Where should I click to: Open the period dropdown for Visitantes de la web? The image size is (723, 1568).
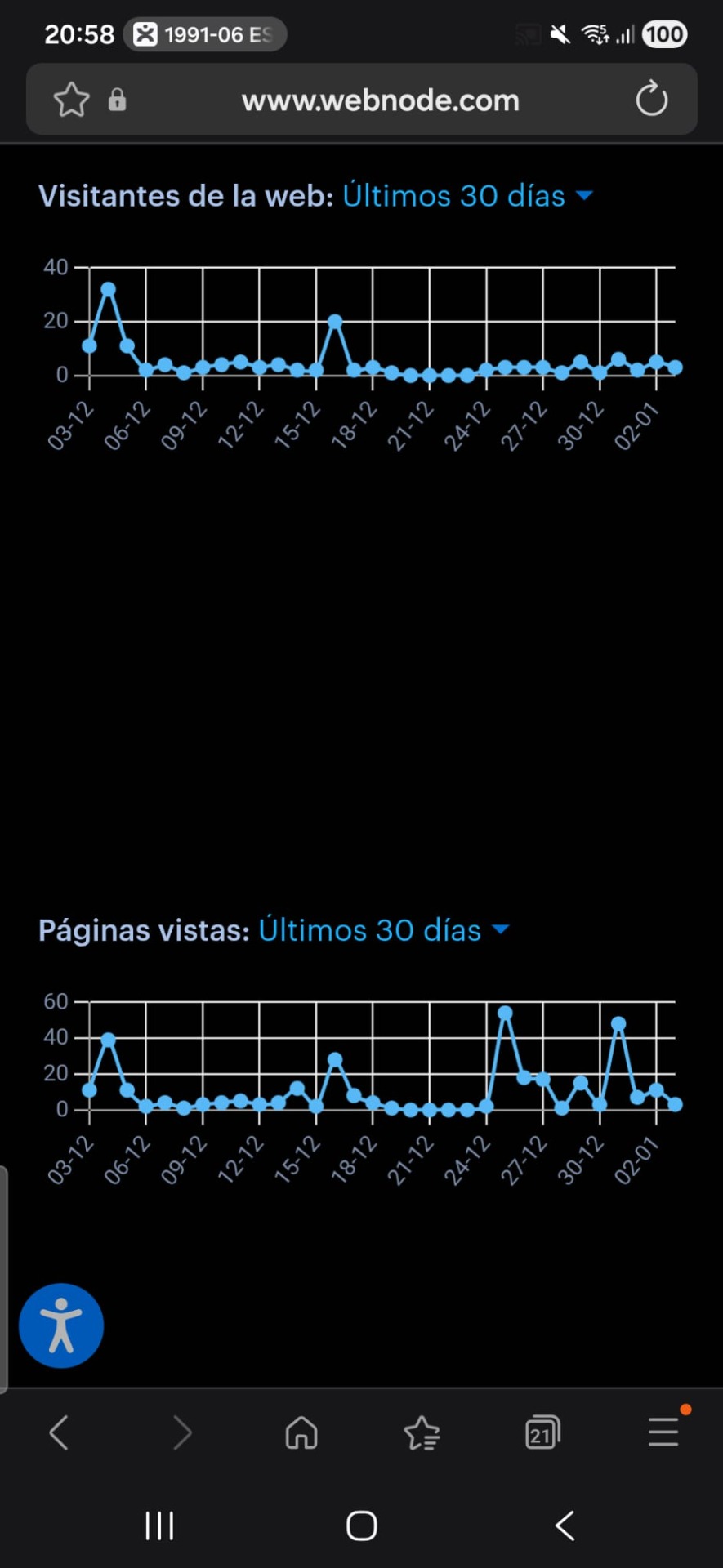click(x=466, y=196)
